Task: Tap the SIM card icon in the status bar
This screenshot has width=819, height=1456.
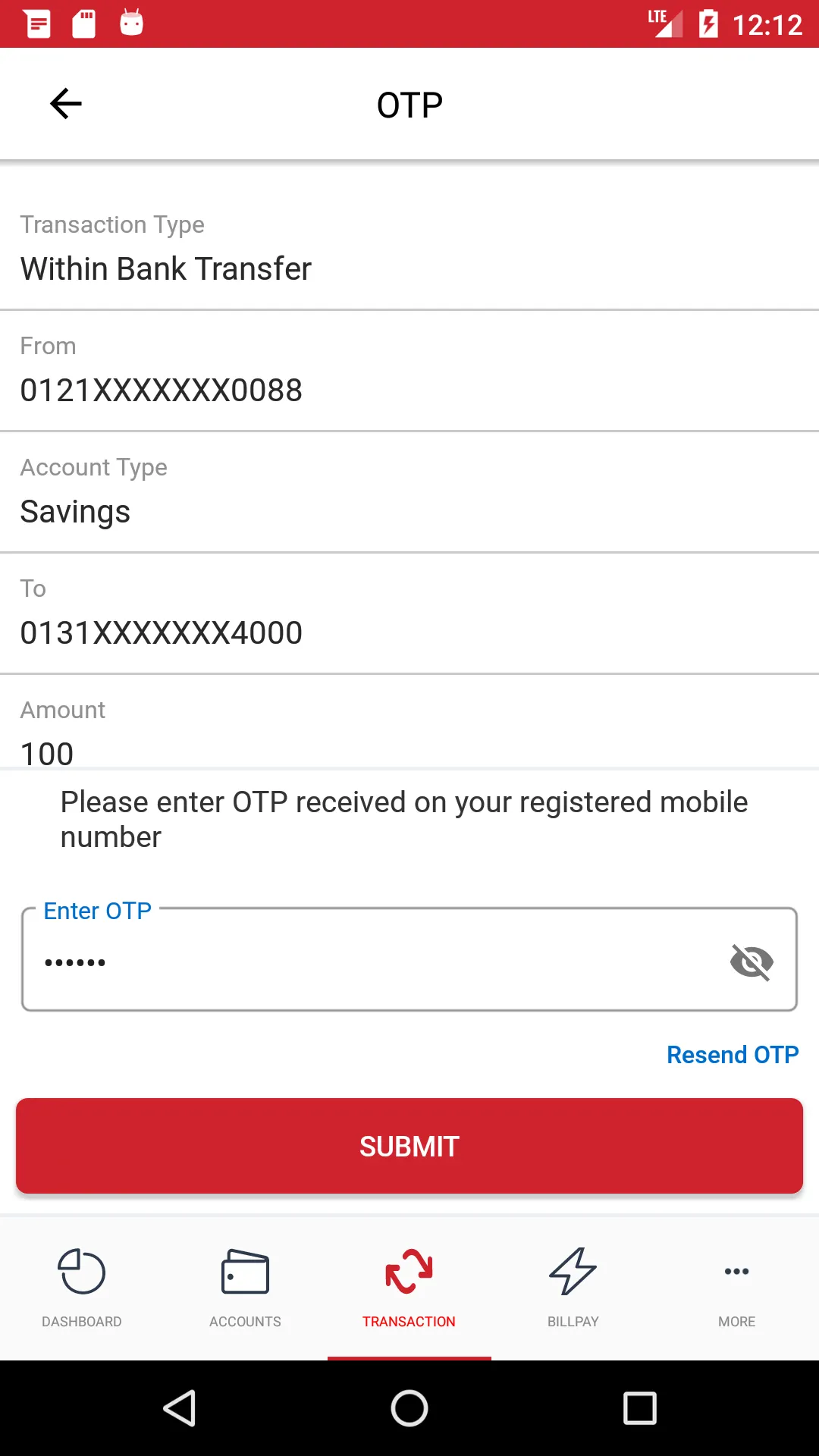Action: [83, 23]
